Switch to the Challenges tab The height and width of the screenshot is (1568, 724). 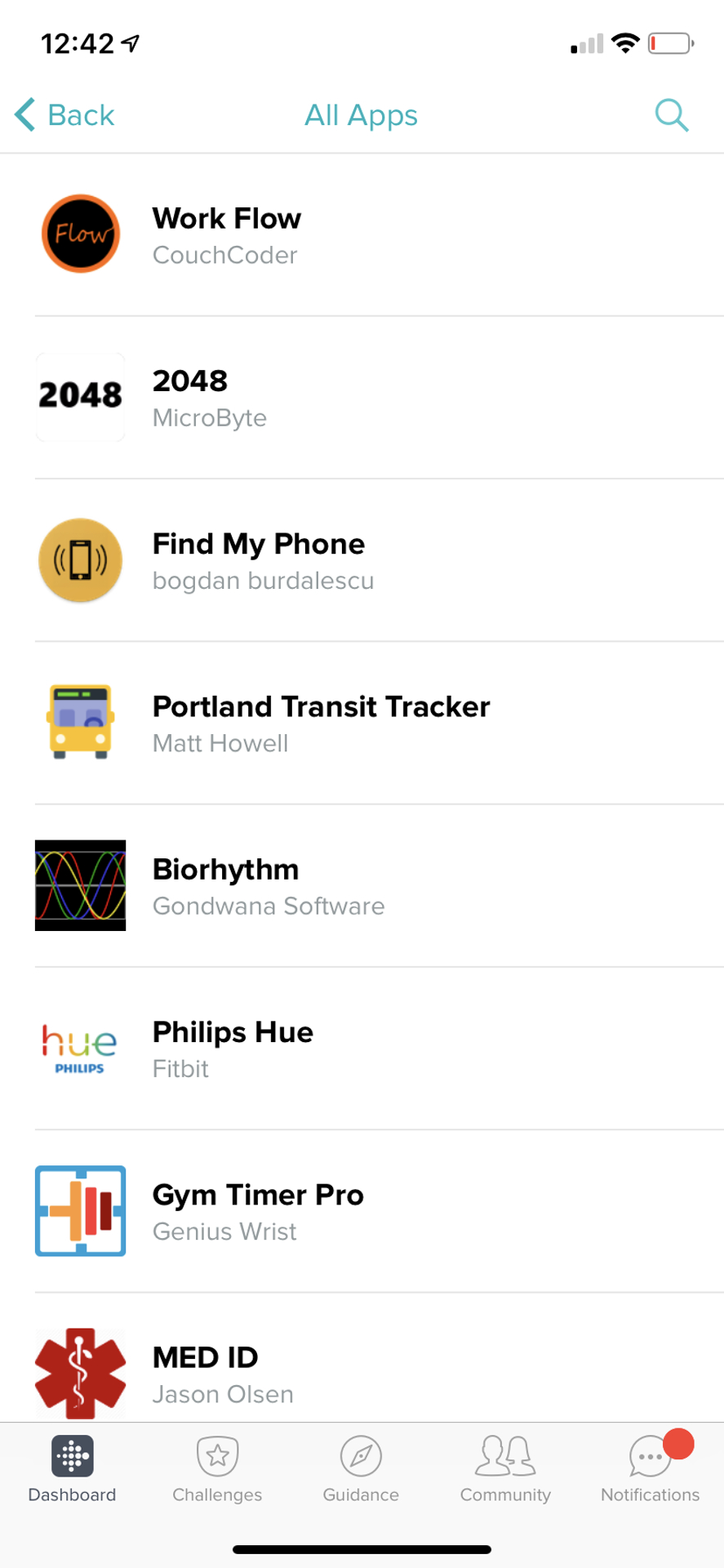pyautogui.click(x=216, y=1466)
